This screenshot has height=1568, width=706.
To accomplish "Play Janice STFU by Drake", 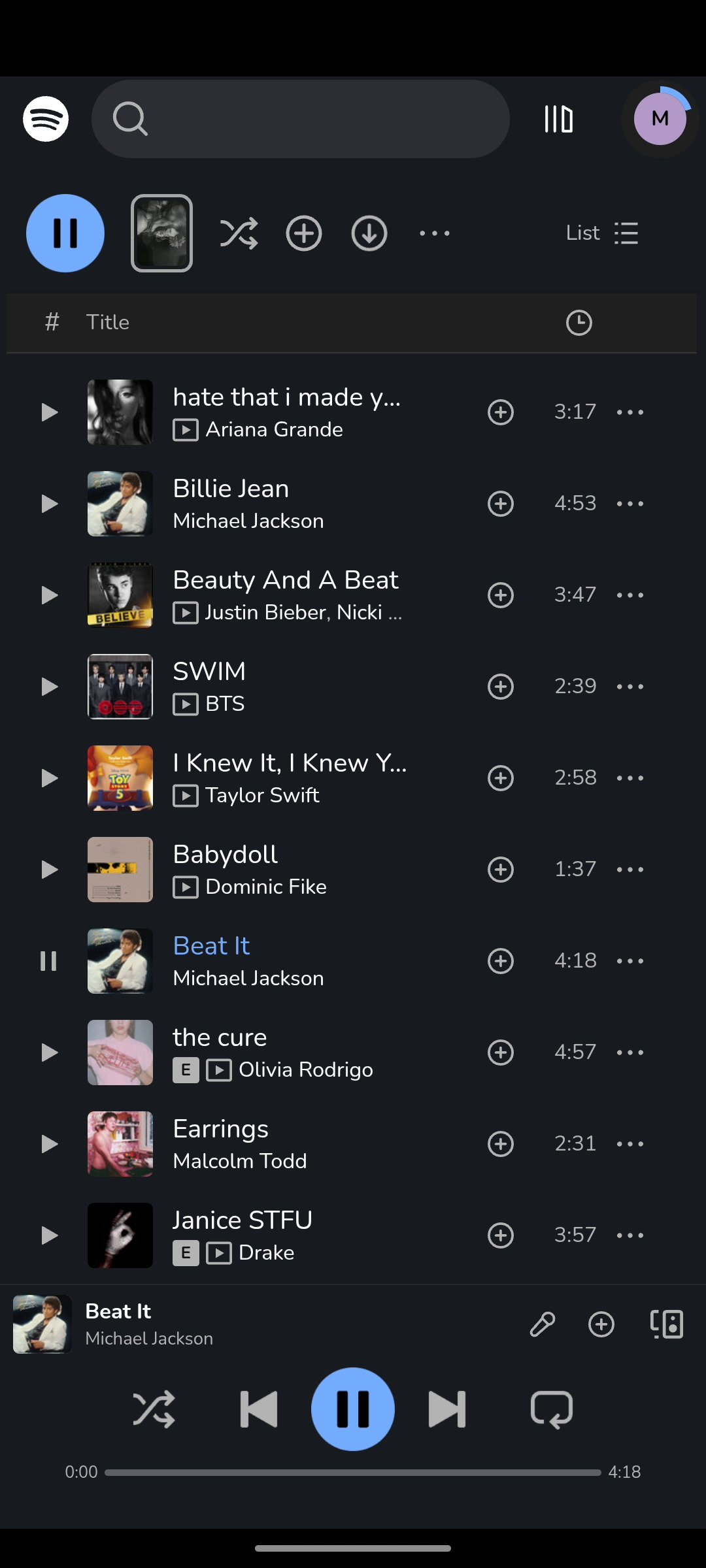I will point(49,1235).
